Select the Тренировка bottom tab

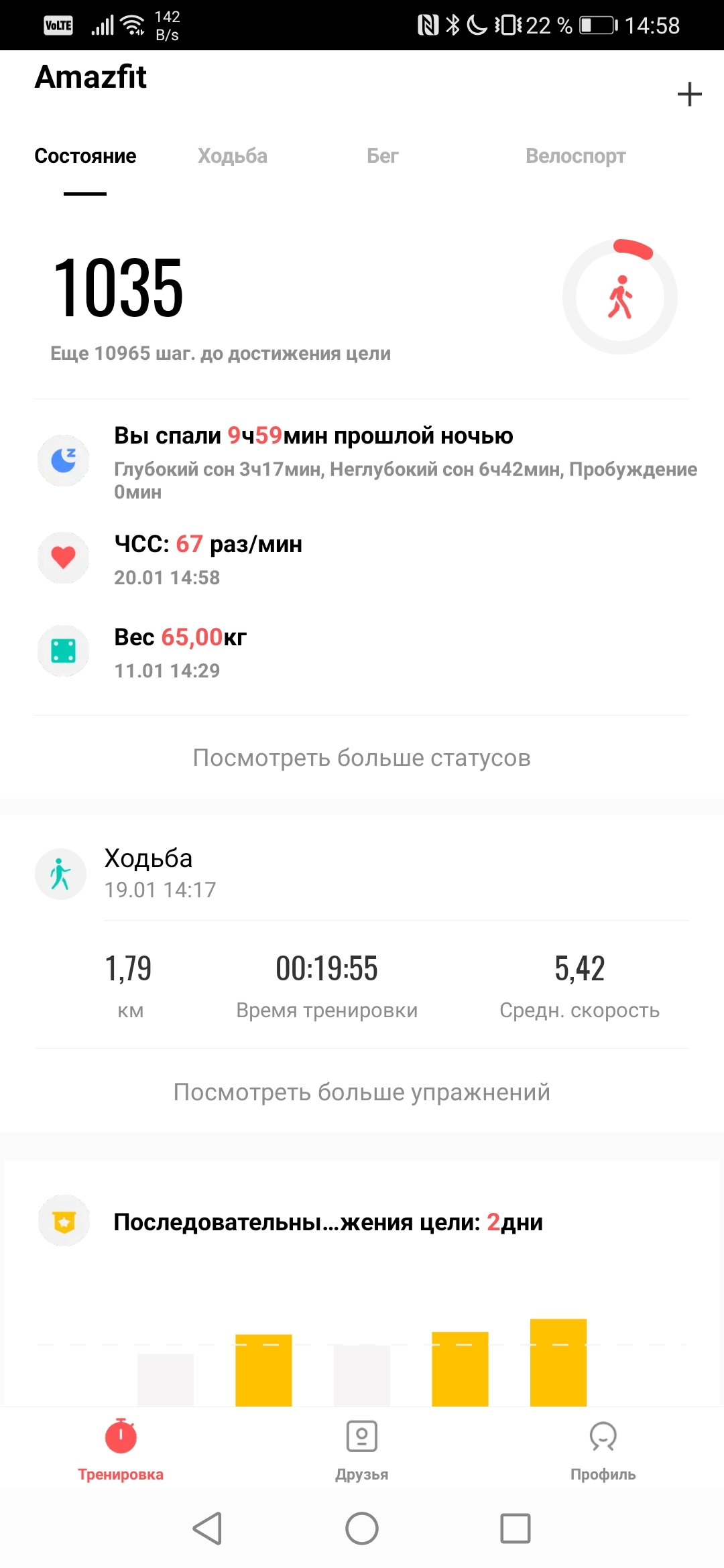(x=121, y=1449)
